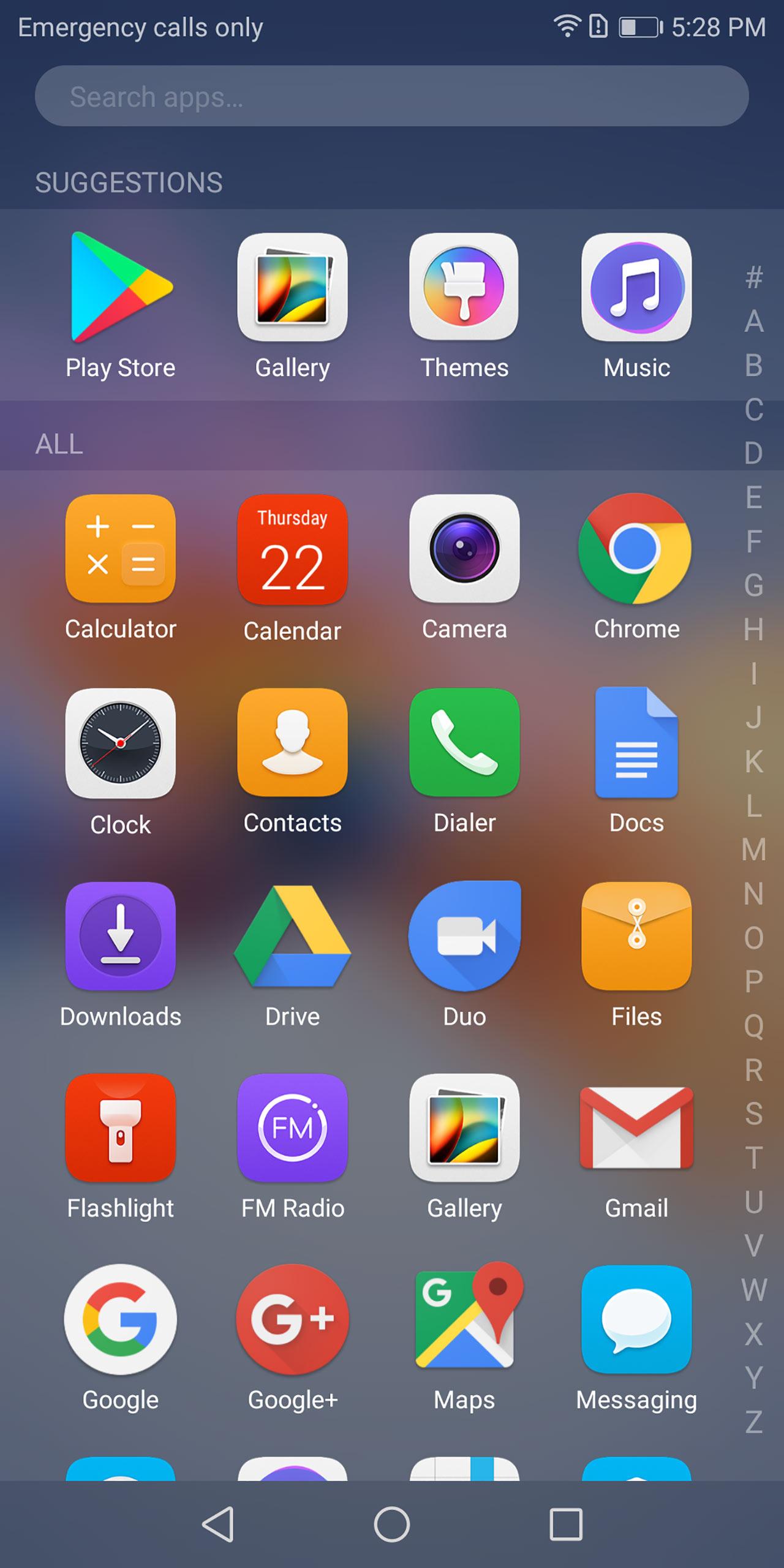Screen dimensions: 784x1568
Task: Open the Downloads app
Action: [x=121, y=937]
